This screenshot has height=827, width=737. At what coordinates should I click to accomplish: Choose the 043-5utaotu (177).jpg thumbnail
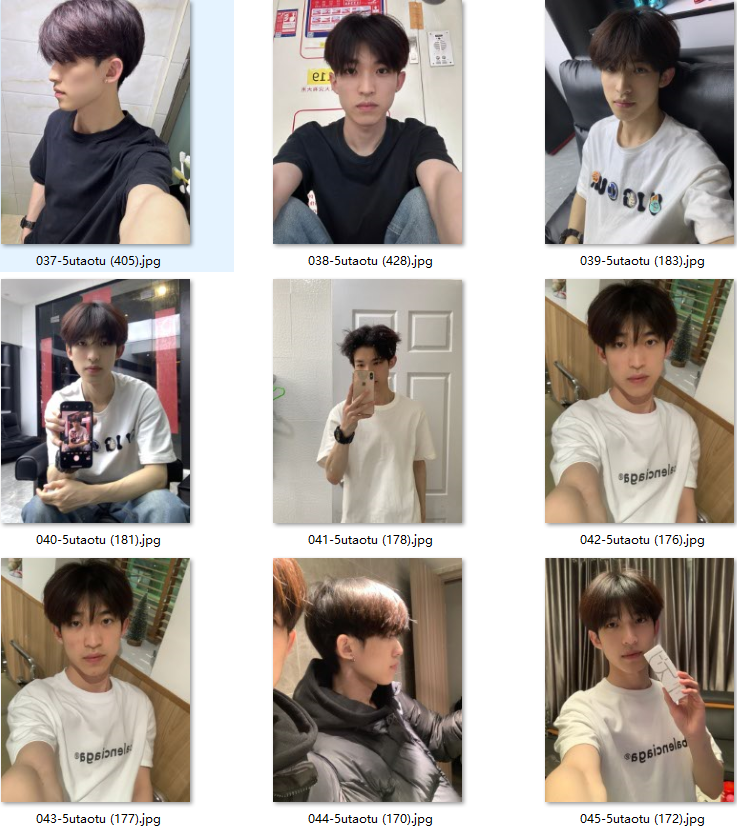coord(96,680)
